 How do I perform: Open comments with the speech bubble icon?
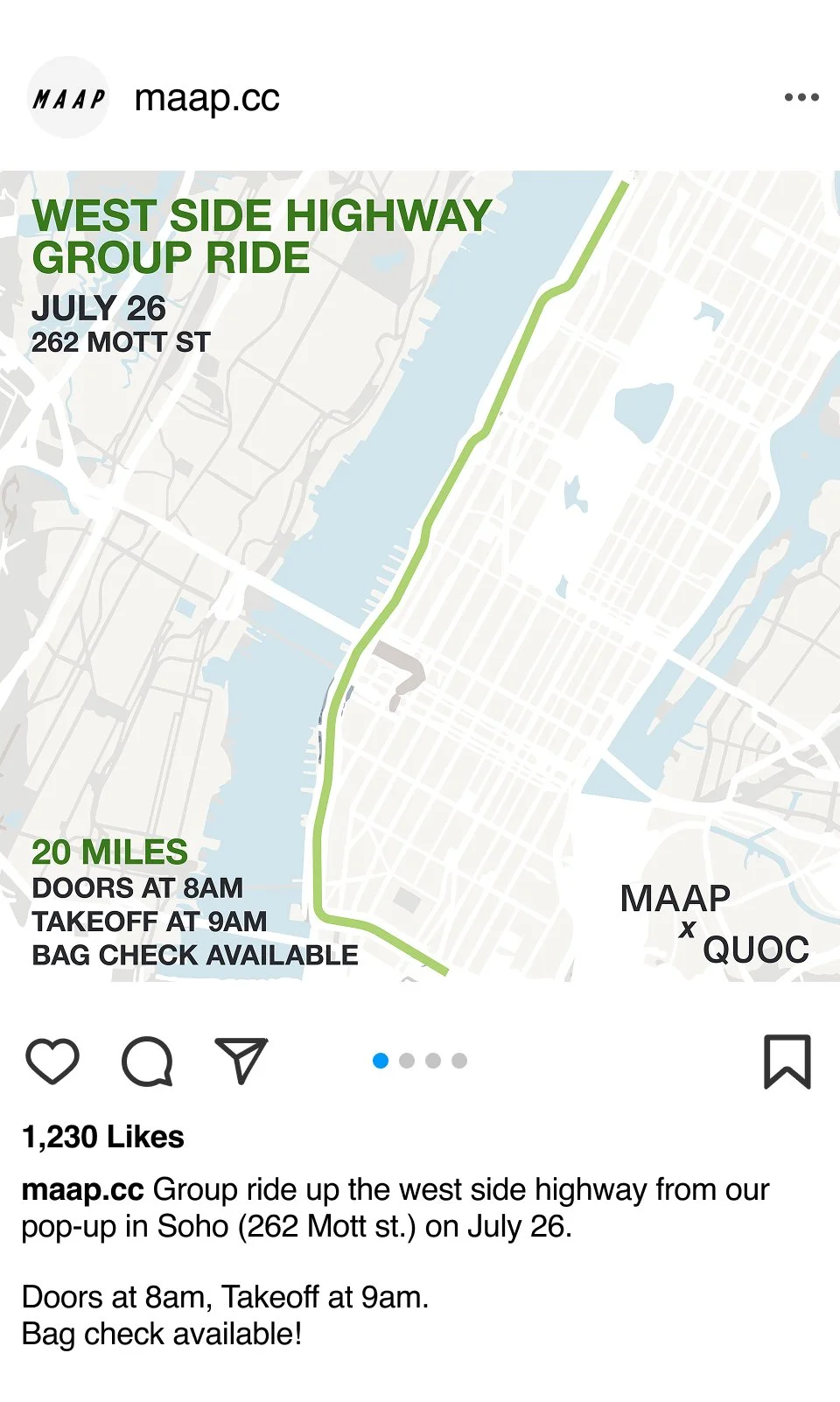(x=147, y=1062)
